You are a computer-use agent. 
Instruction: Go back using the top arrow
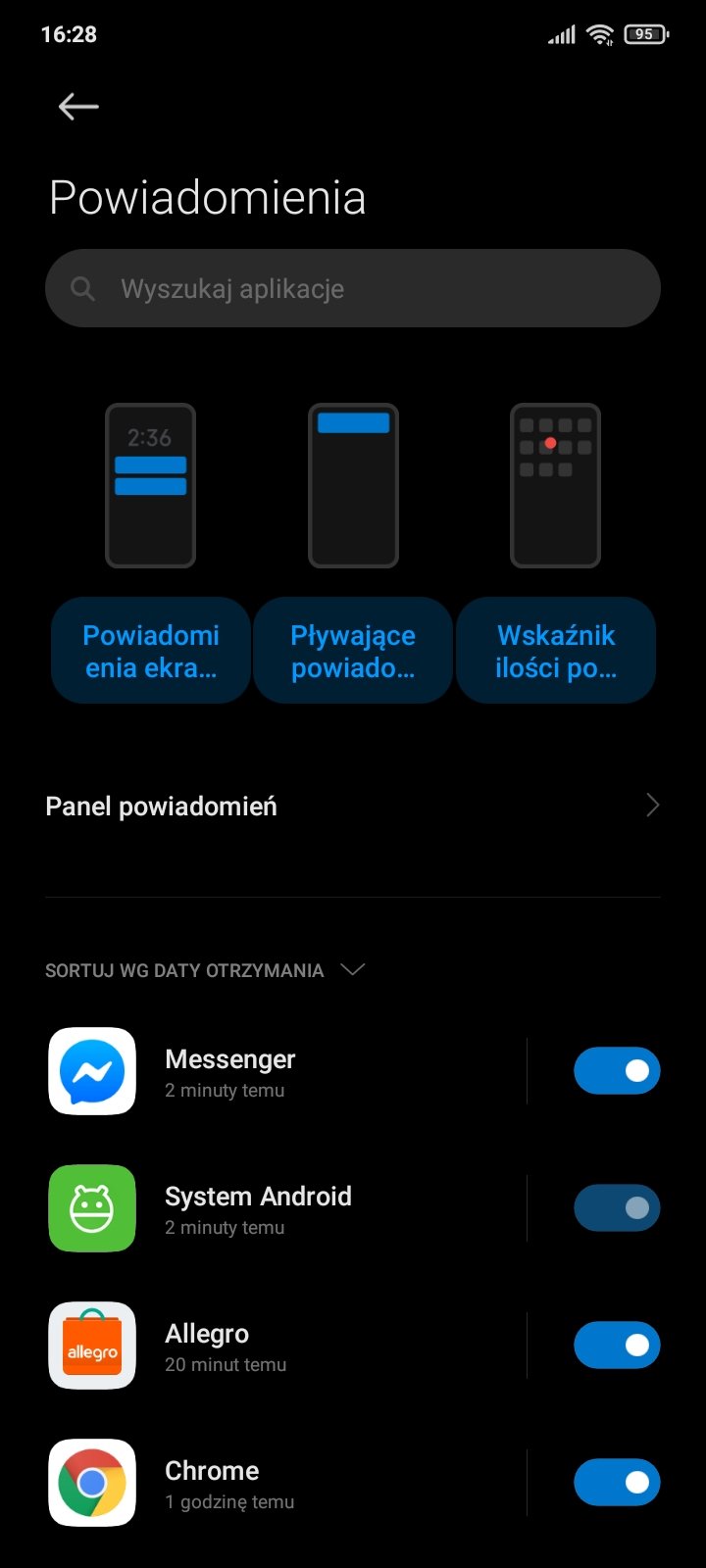(78, 107)
